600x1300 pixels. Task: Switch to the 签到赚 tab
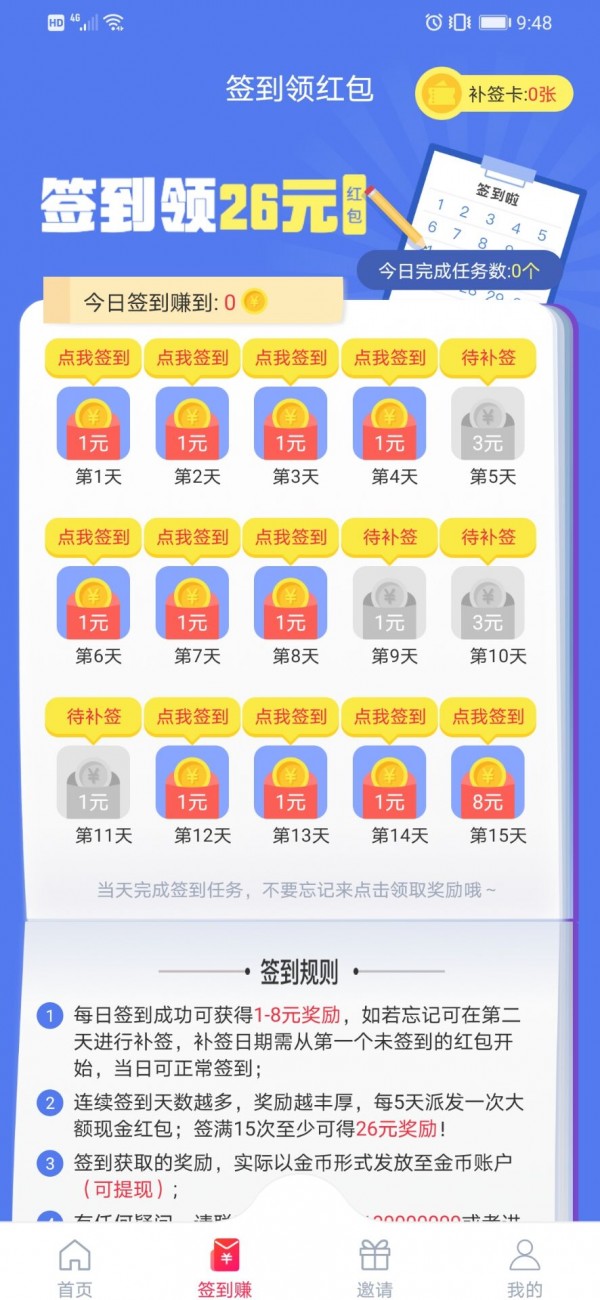(225, 1265)
